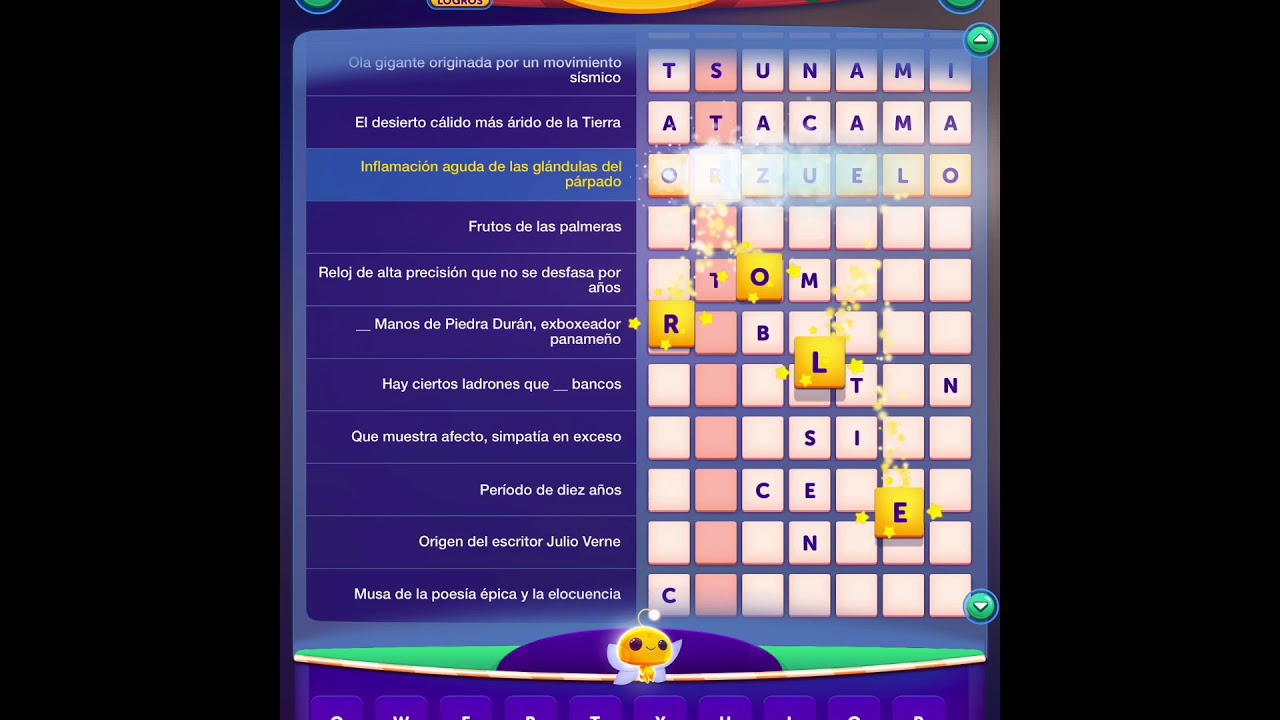Image resolution: width=1280 pixels, height=720 pixels.
Task: Select the clue 'Ola gigante originada por un movimiento sísmico'
Action: coord(471,70)
